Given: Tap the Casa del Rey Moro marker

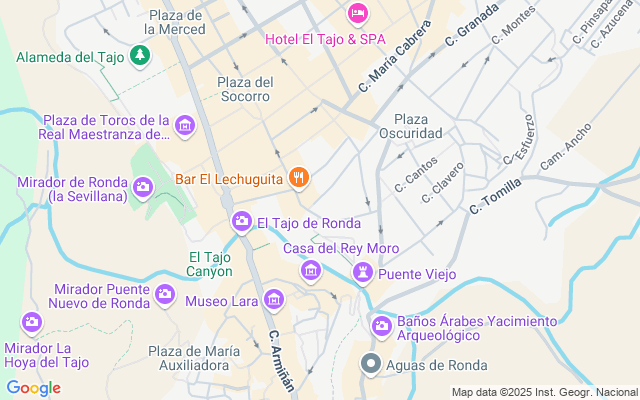Looking at the screenshot, I should tap(311, 271).
